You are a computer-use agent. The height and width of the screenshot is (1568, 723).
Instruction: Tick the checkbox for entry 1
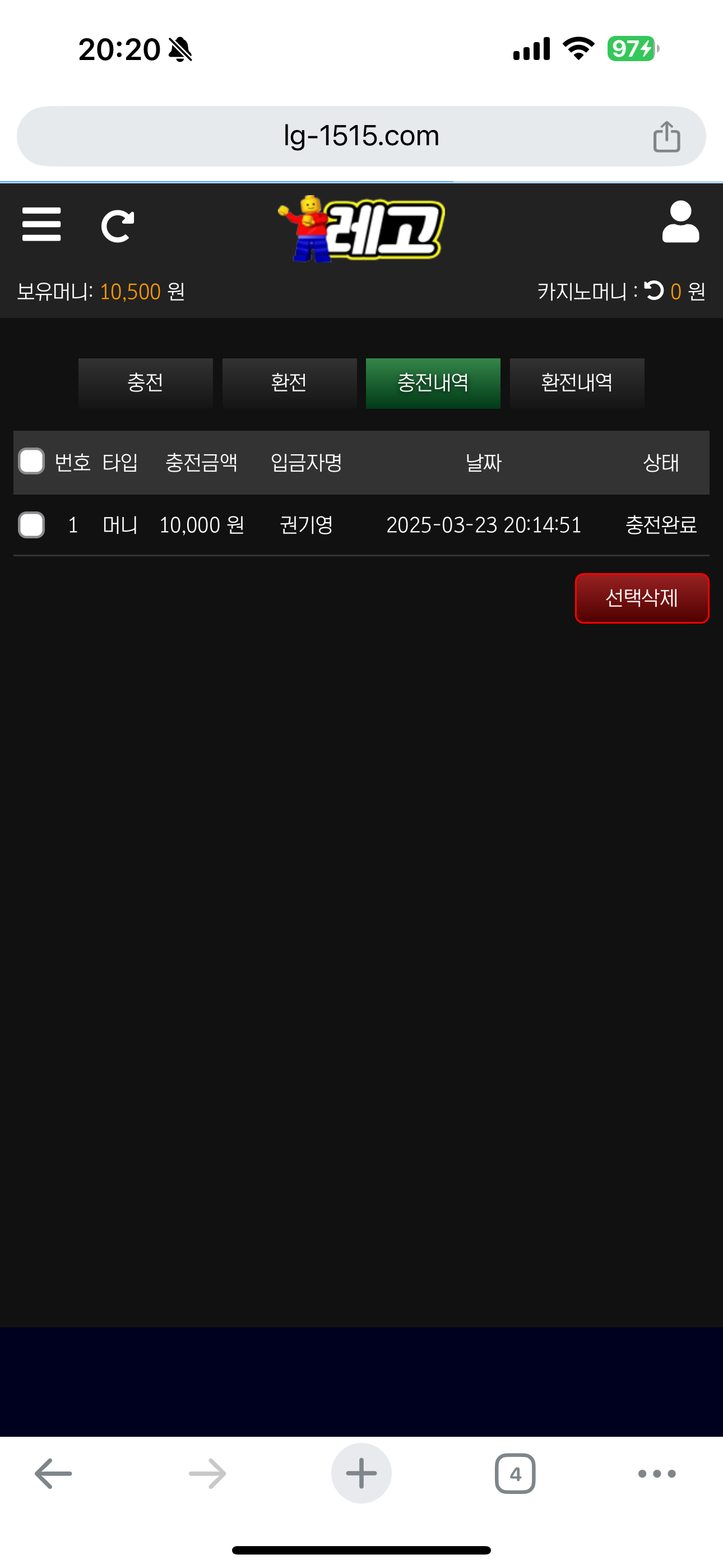coord(31,525)
